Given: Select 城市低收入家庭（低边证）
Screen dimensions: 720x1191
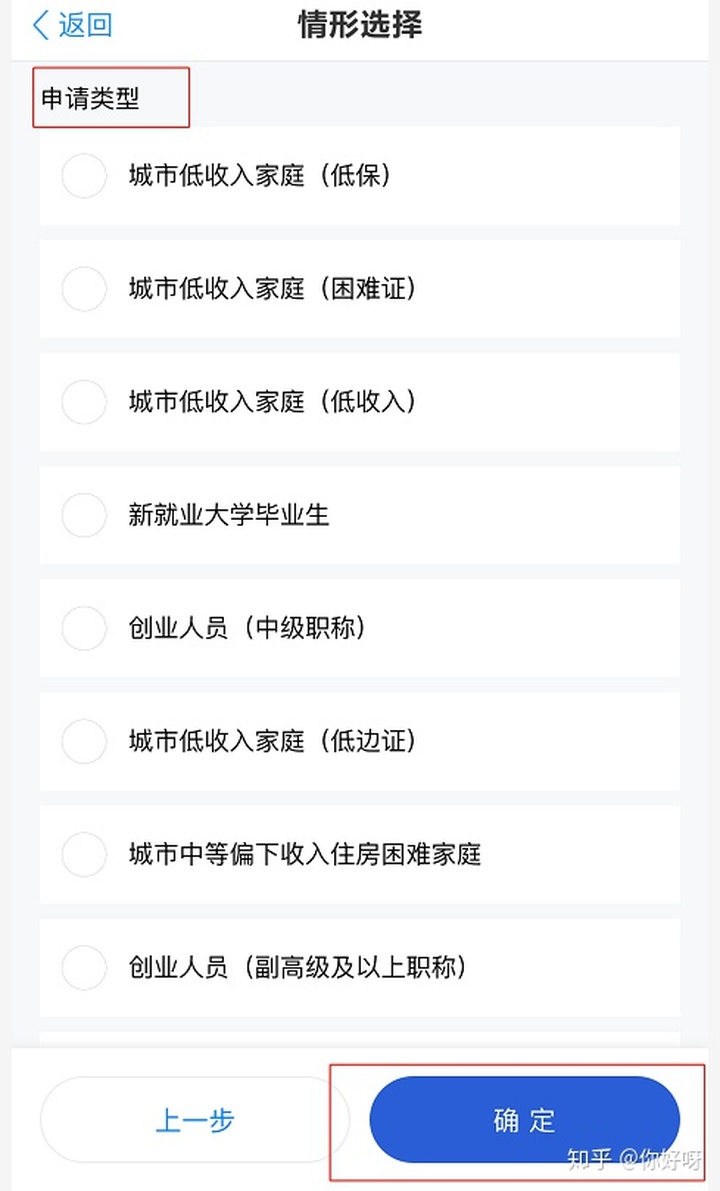Looking at the screenshot, I should point(84,741).
